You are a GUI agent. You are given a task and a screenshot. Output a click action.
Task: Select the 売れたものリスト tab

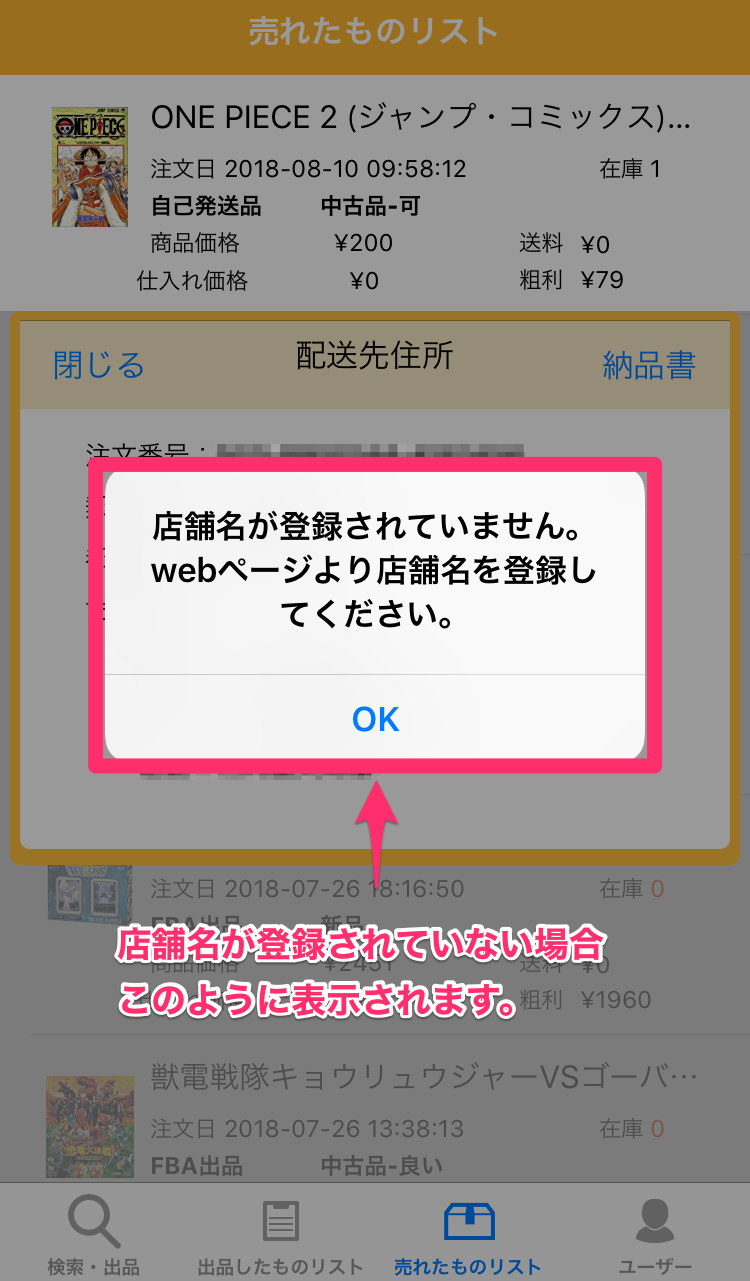point(468,1237)
